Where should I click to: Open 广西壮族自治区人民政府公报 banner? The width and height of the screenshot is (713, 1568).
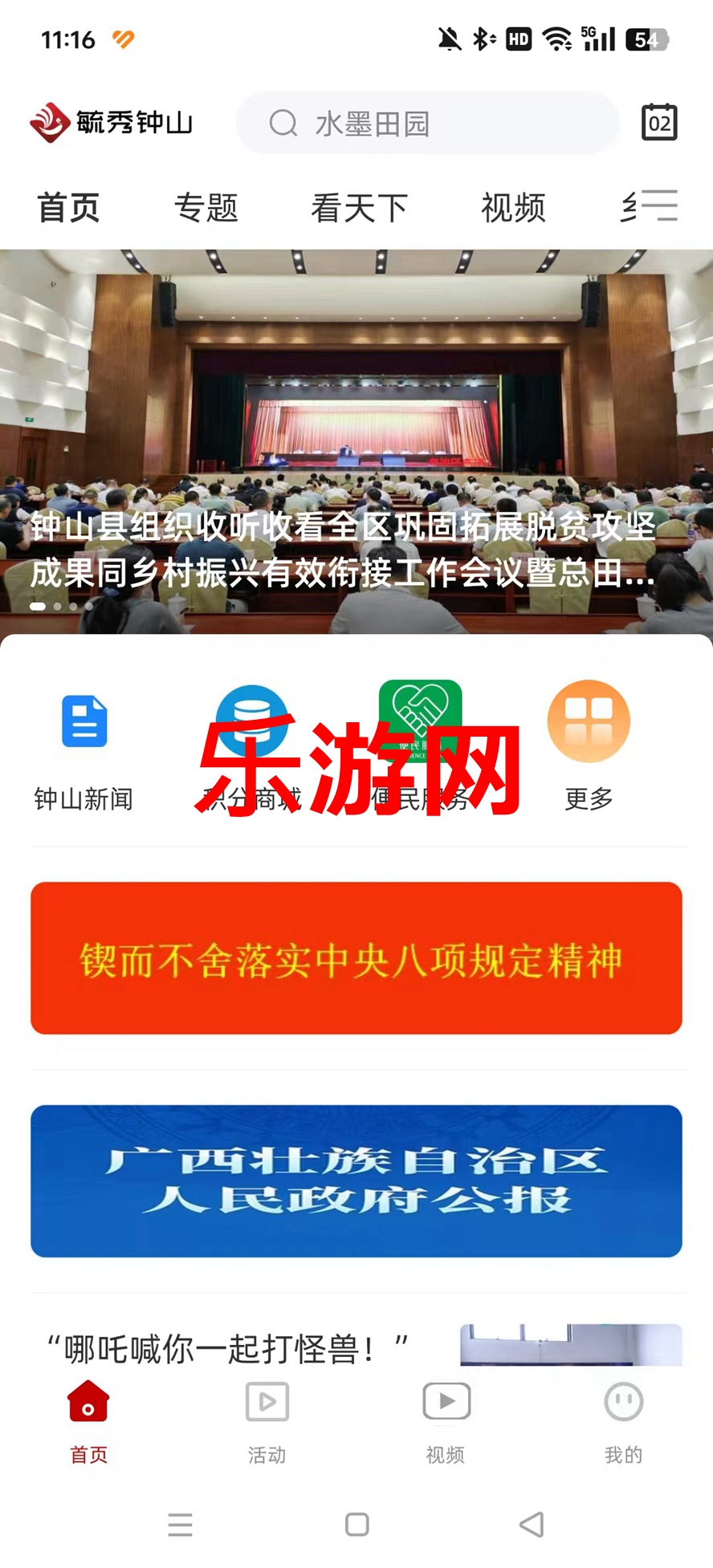(356, 1181)
